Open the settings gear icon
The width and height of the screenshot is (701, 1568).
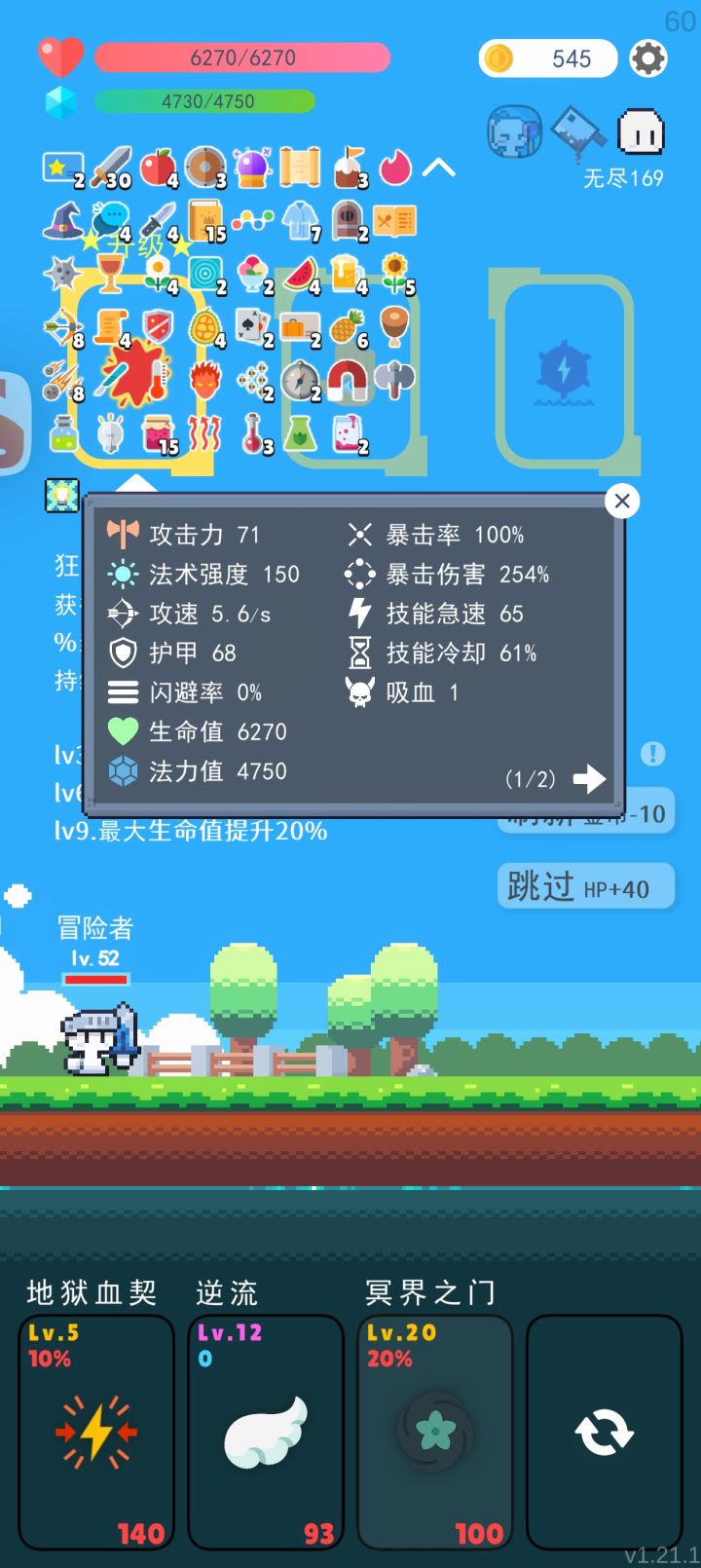click(648, 58)
